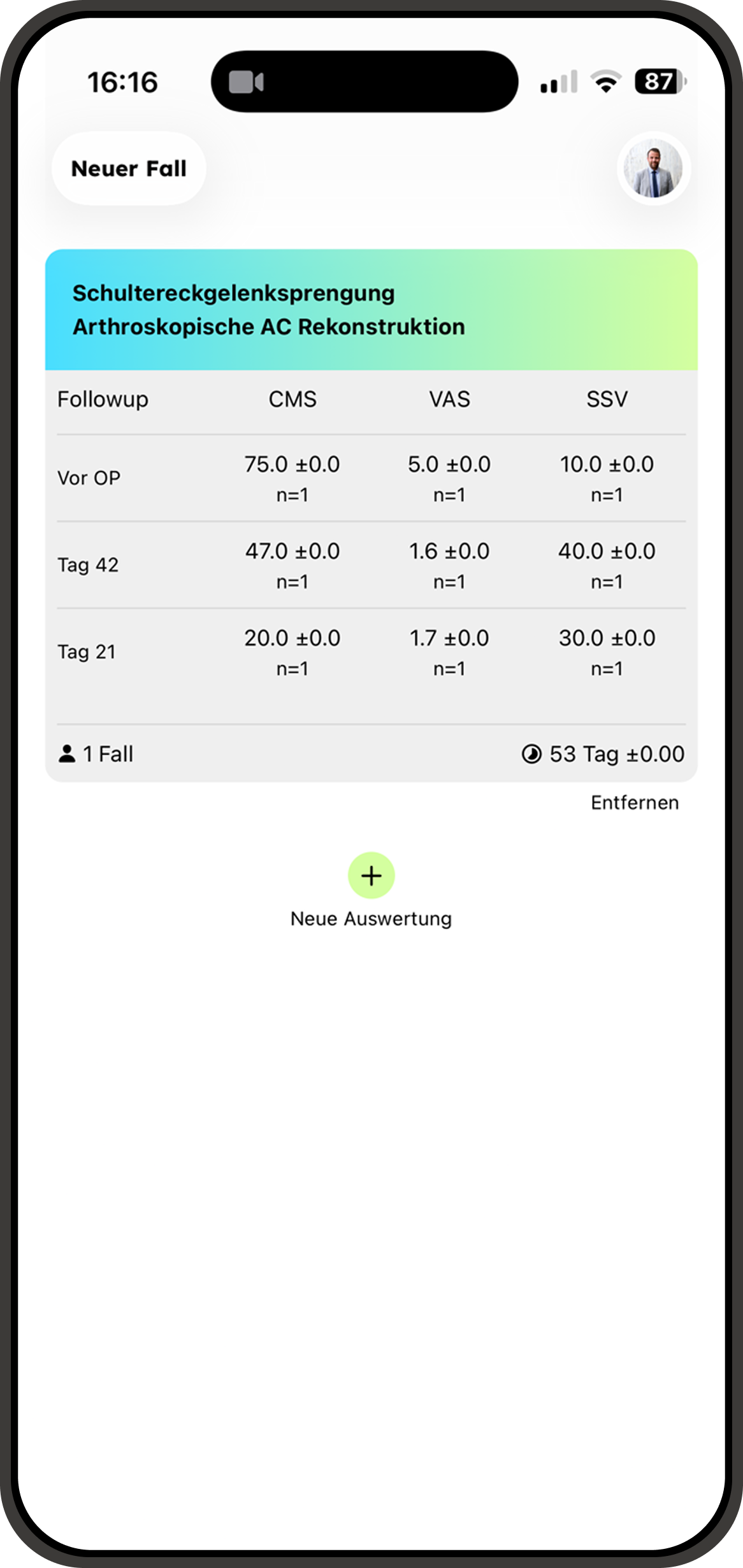
Task: Click the person icon beside '1 Fall'
Action: tap(68, 754)
